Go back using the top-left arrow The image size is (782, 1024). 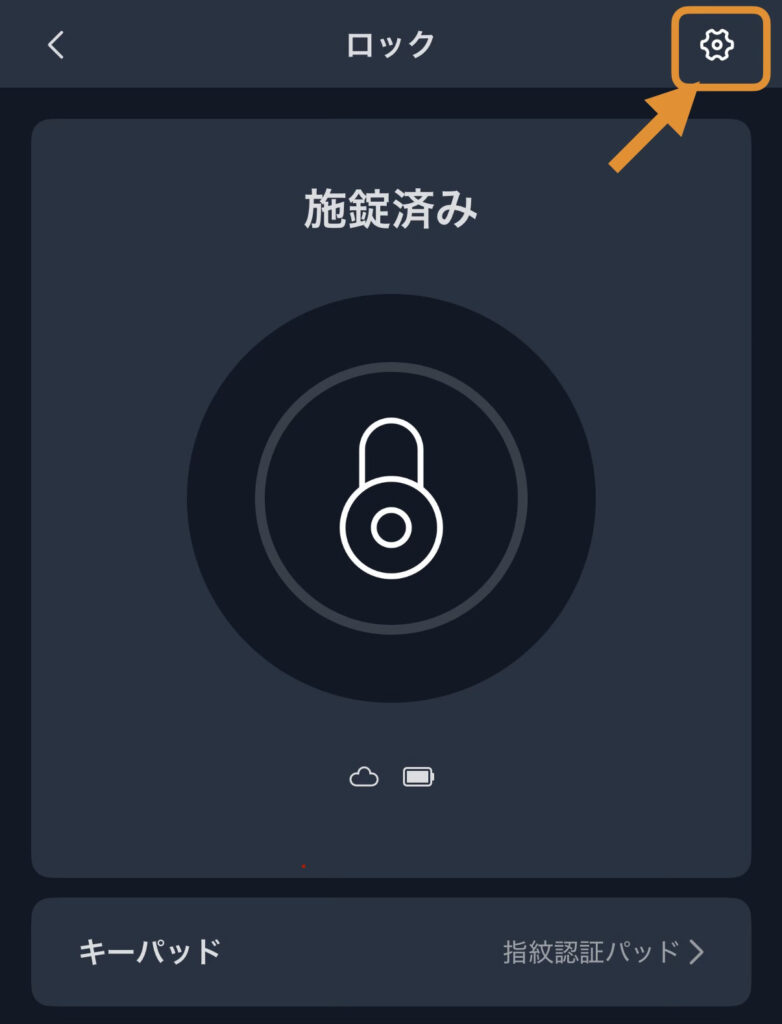[56, 45]
